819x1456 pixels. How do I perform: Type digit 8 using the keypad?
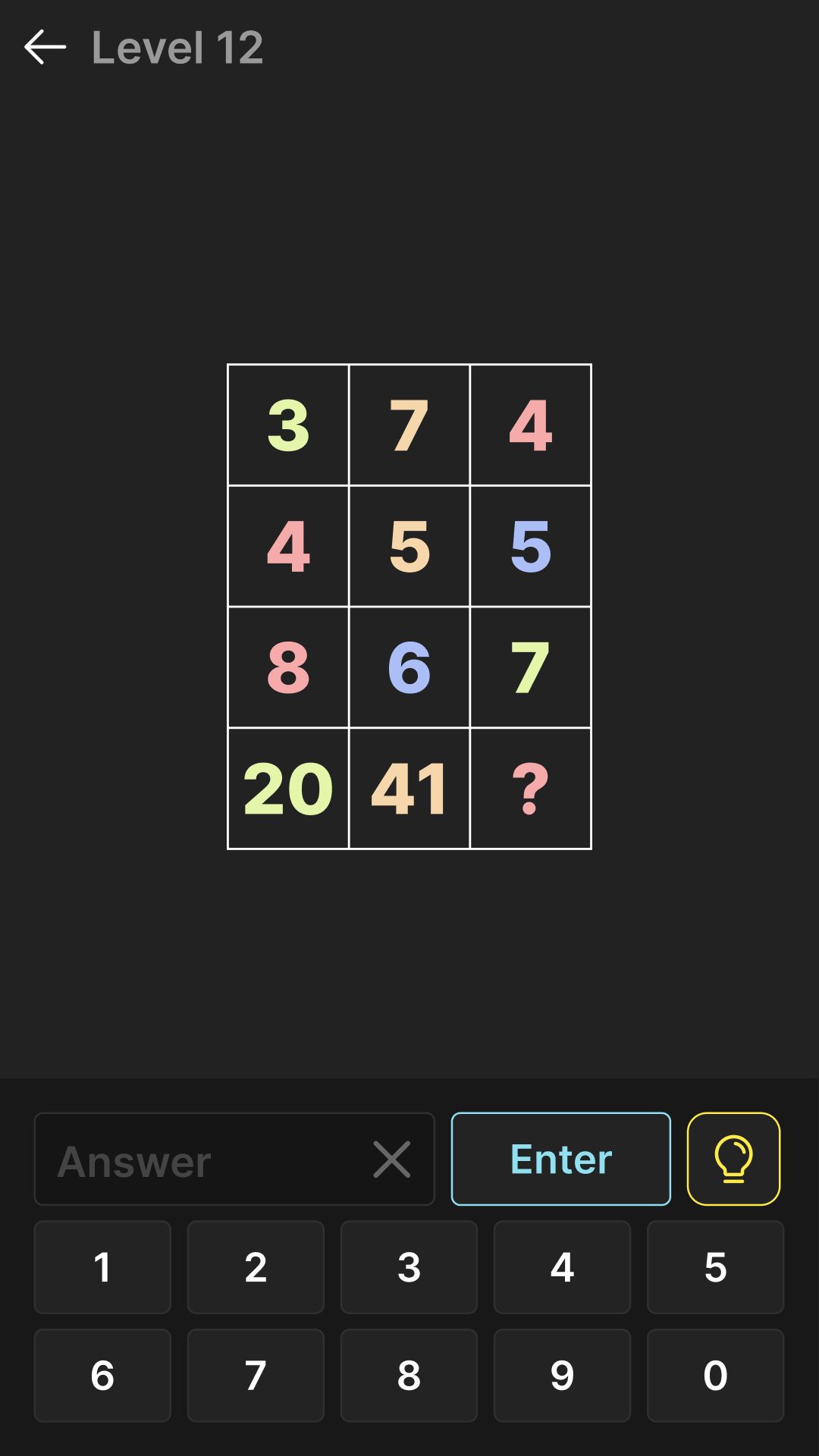pyautogui.click(x=409, y=1376)
